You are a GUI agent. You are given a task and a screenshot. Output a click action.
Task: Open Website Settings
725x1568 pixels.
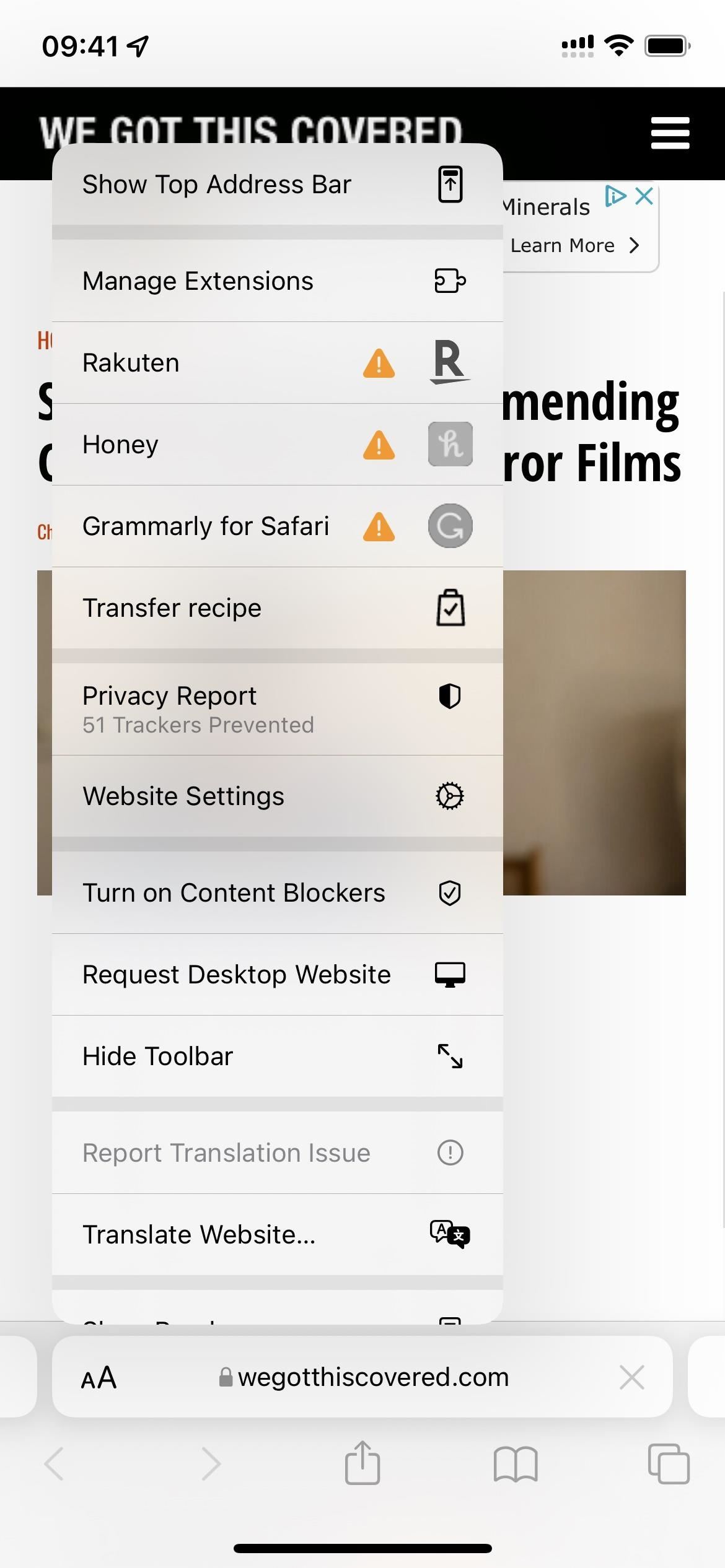tap(277, 796)
